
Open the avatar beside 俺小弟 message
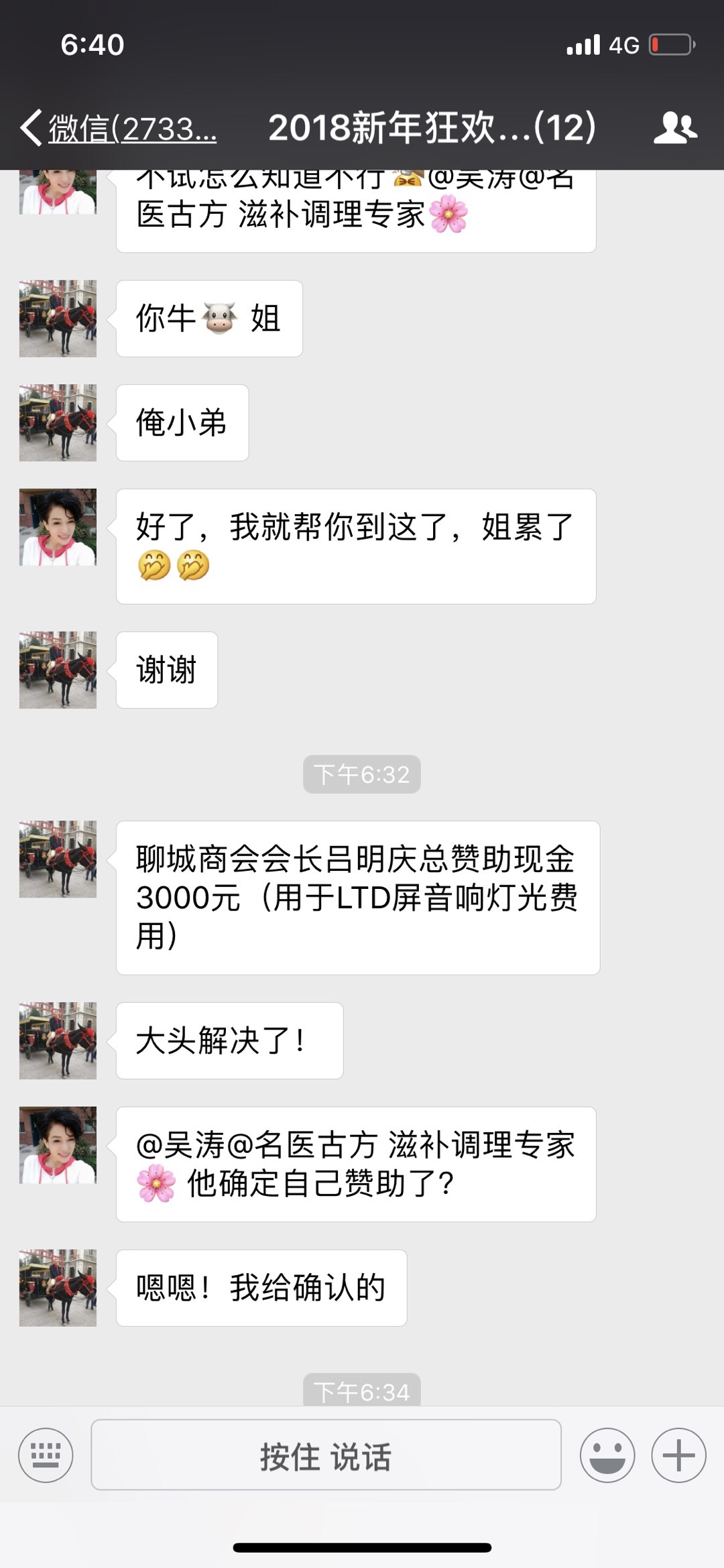coord(58,422)
